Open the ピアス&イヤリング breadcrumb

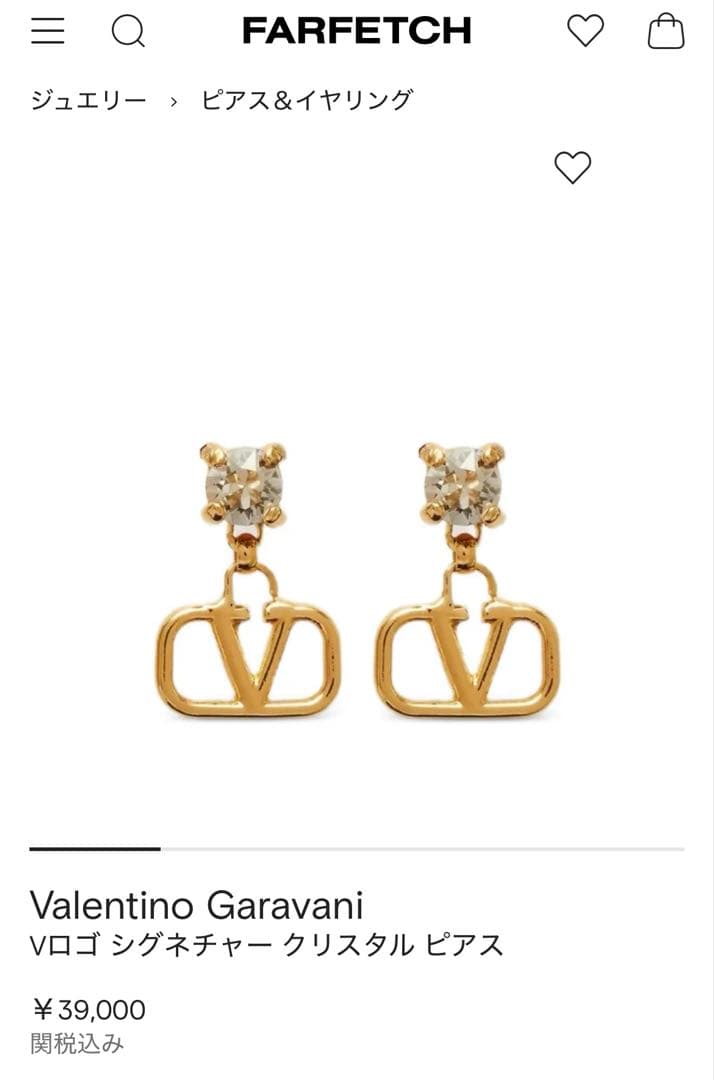306,100
